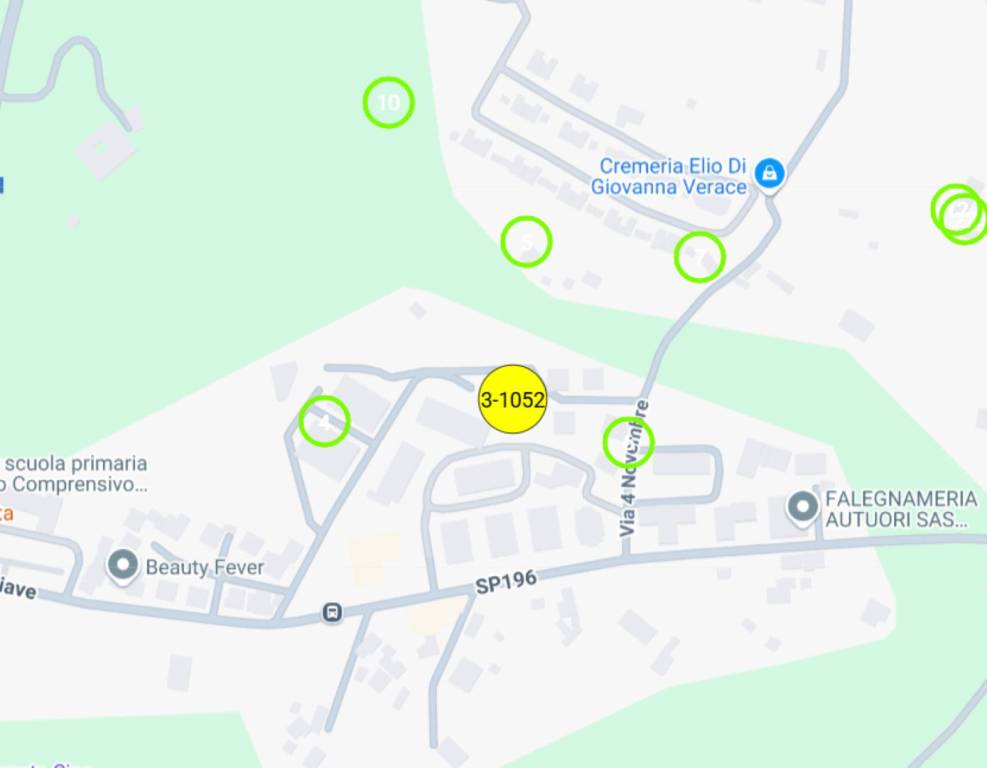Screen dimensions: 987x768
Task: Tap the green circle marker numbered 10
Action: point(388,102)
